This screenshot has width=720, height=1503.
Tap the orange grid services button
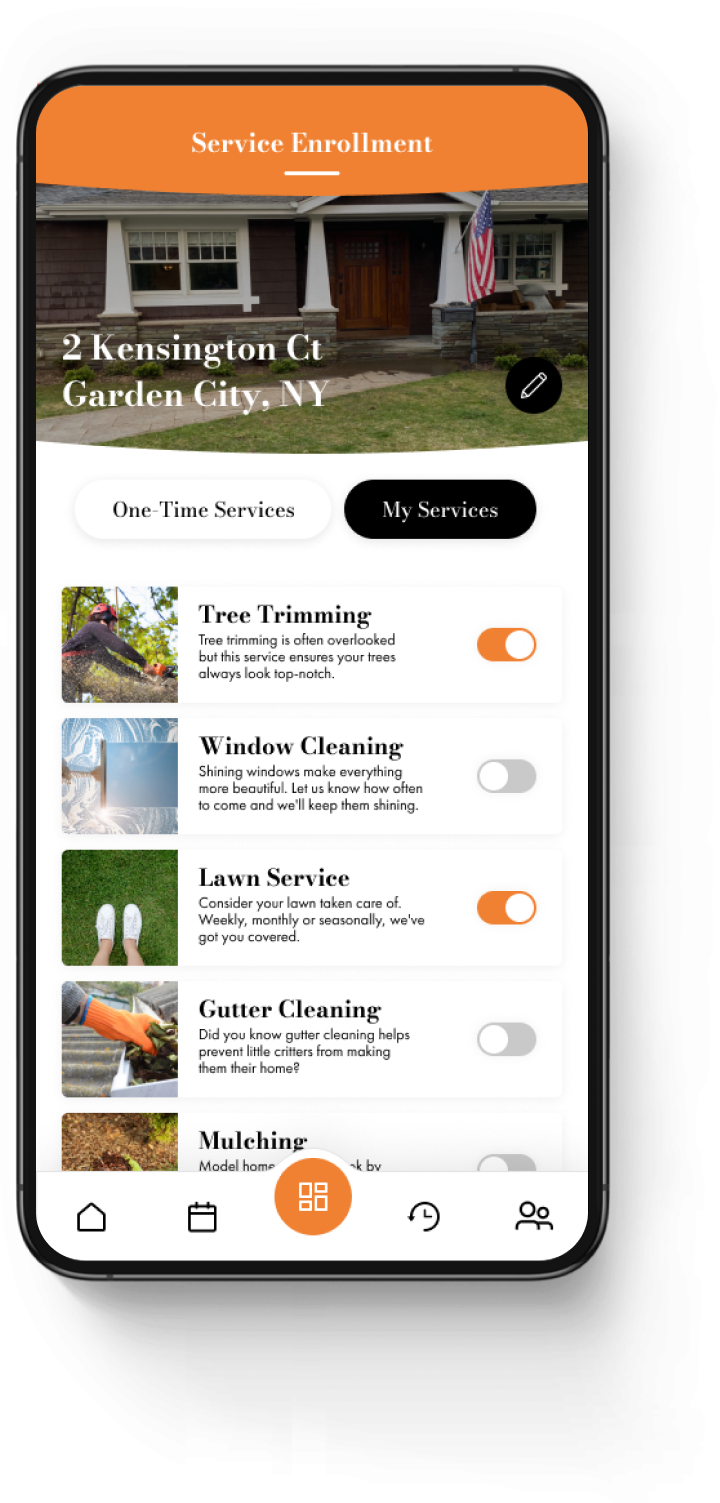pyautogui.click(x=313, y=1196)
